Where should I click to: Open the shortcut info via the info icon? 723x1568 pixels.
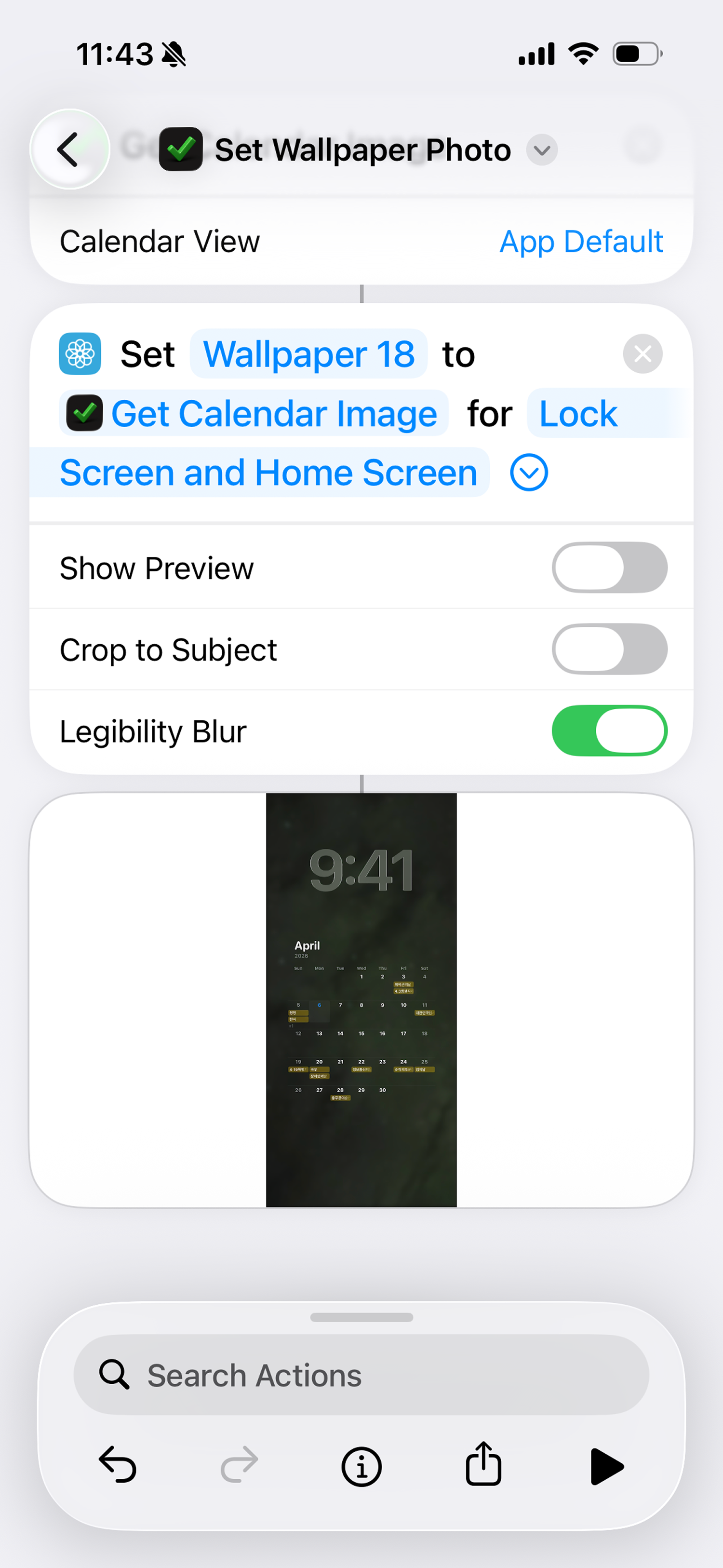pyautogui.click(x=361, y=1465)
